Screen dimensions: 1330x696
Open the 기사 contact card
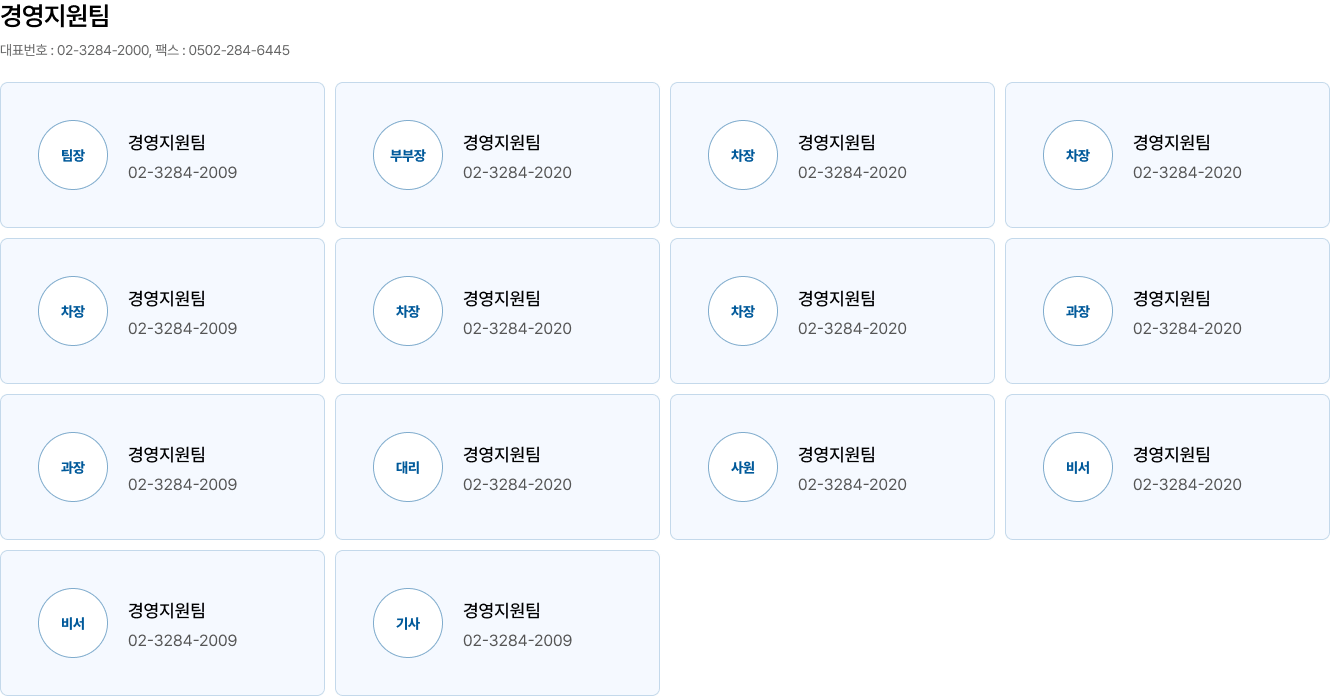(x=497, y=623)
